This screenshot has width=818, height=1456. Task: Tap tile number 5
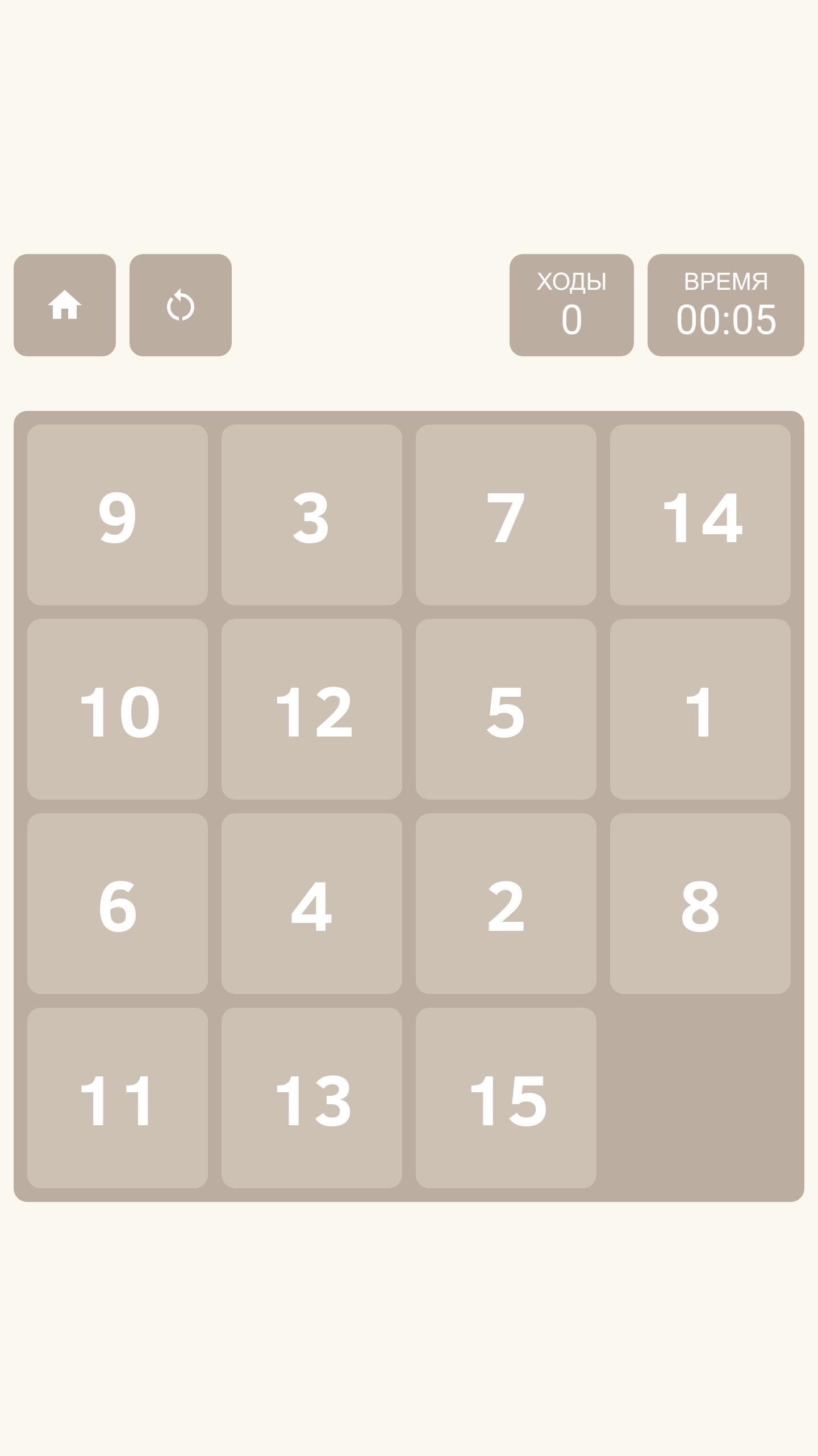[x=506, y=709]
